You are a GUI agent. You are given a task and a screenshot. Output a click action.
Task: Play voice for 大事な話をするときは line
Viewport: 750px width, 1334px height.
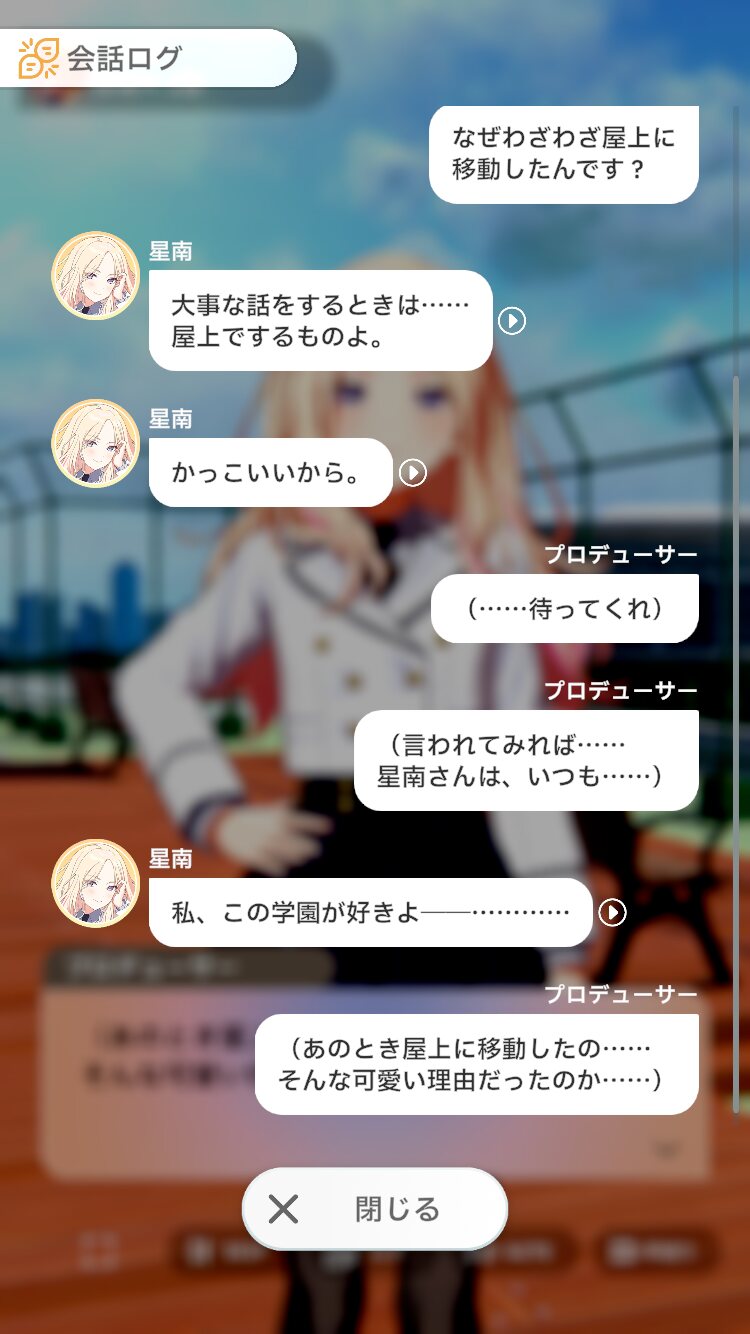[512, 321]
